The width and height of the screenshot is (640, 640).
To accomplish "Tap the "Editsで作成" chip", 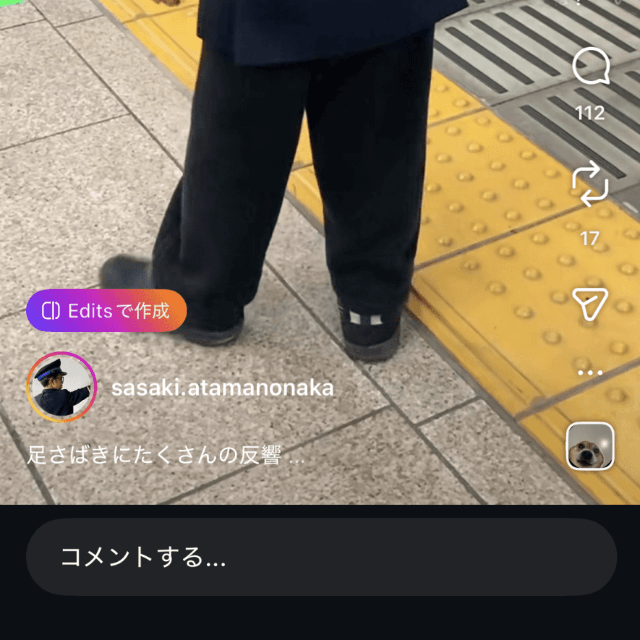I will pos(107,311).
